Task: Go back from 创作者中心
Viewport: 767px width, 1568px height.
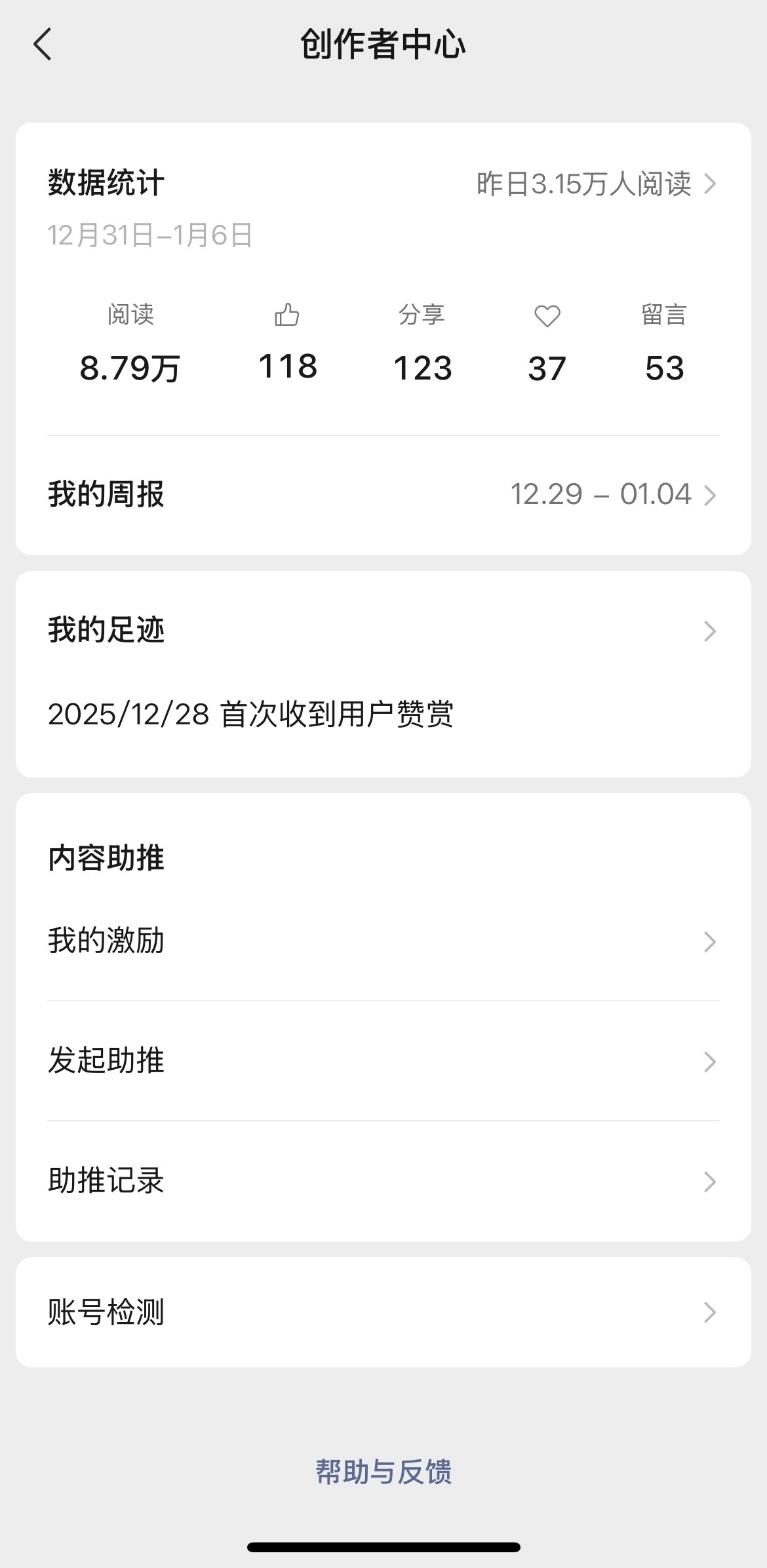Action: click(x=43, y=45)
